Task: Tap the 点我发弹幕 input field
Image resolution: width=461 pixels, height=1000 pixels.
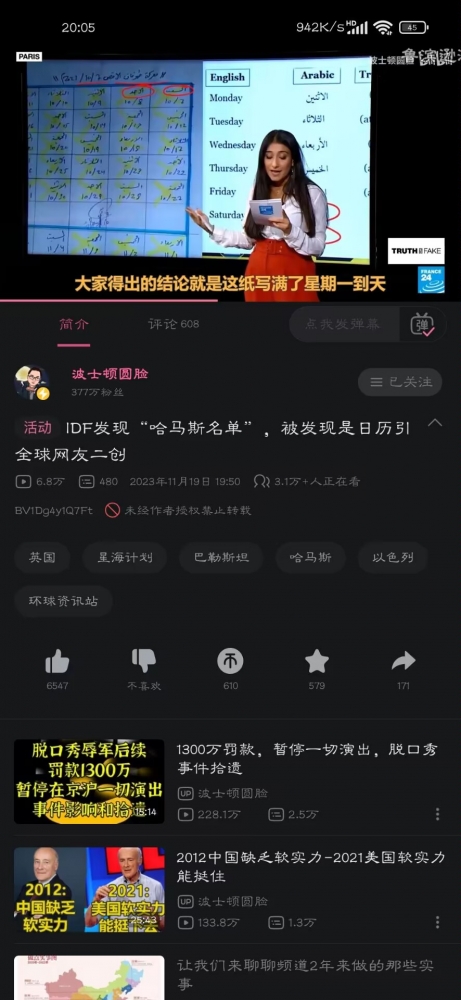Action: click(x=344, y=324)
